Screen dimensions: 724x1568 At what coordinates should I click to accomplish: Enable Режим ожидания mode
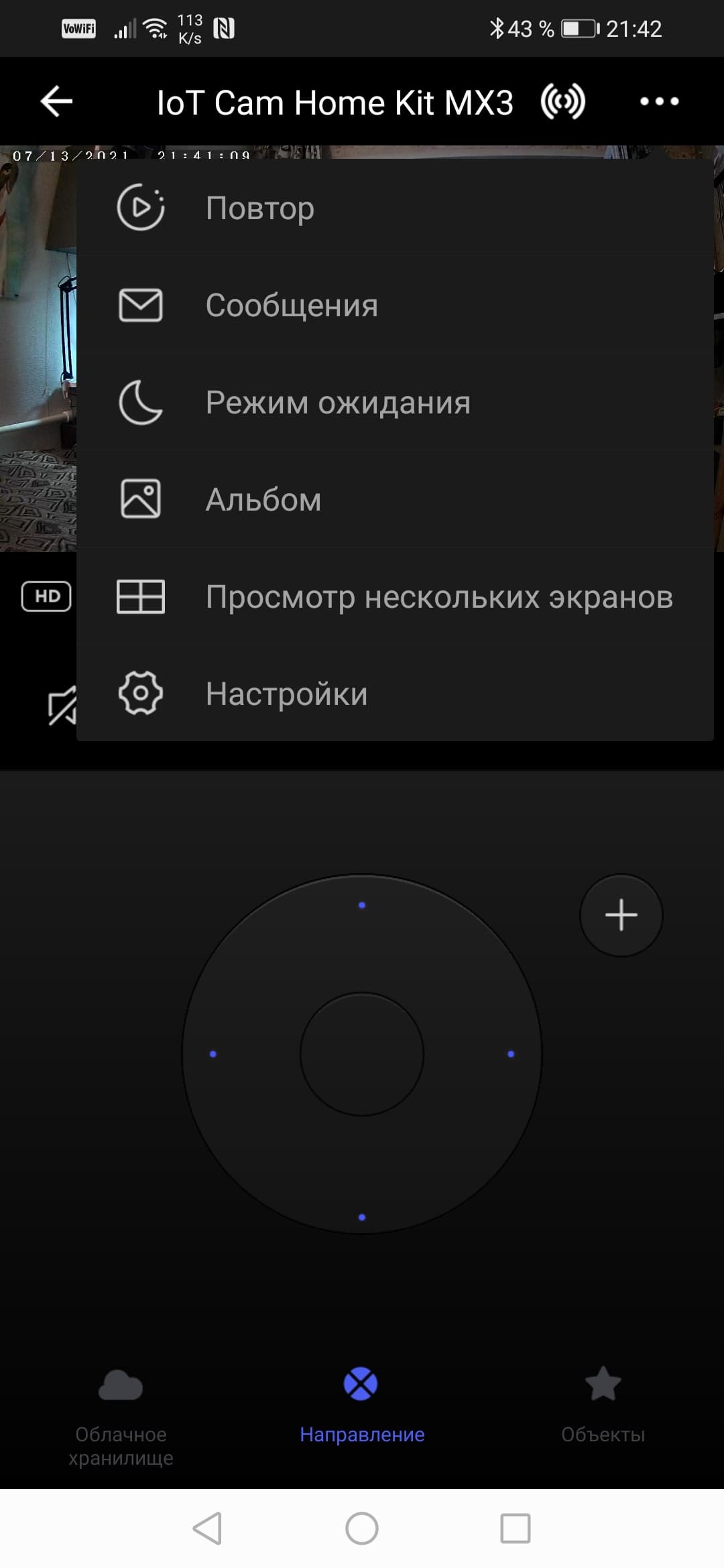338,403
